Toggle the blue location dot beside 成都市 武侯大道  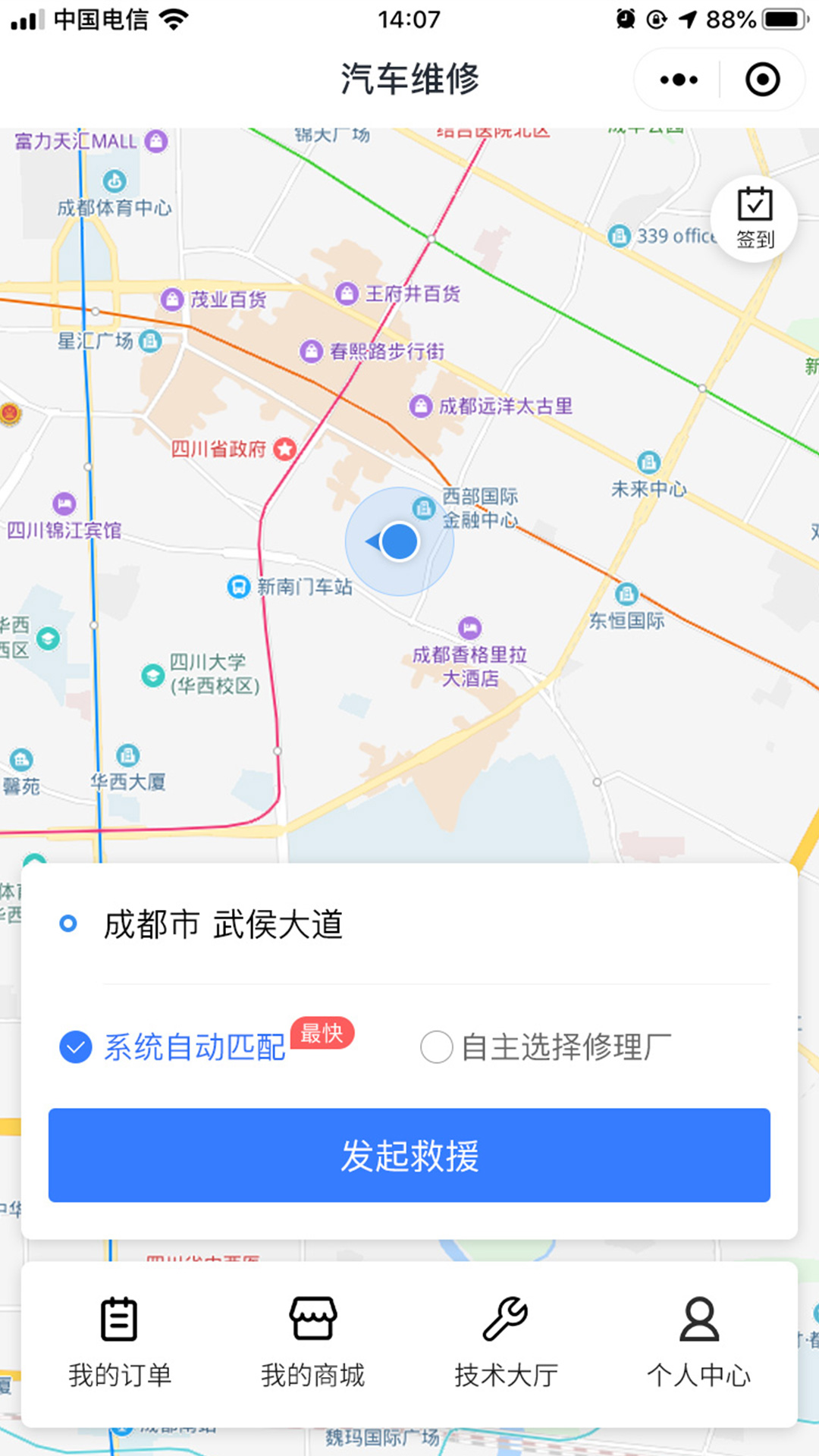point(71,924)
